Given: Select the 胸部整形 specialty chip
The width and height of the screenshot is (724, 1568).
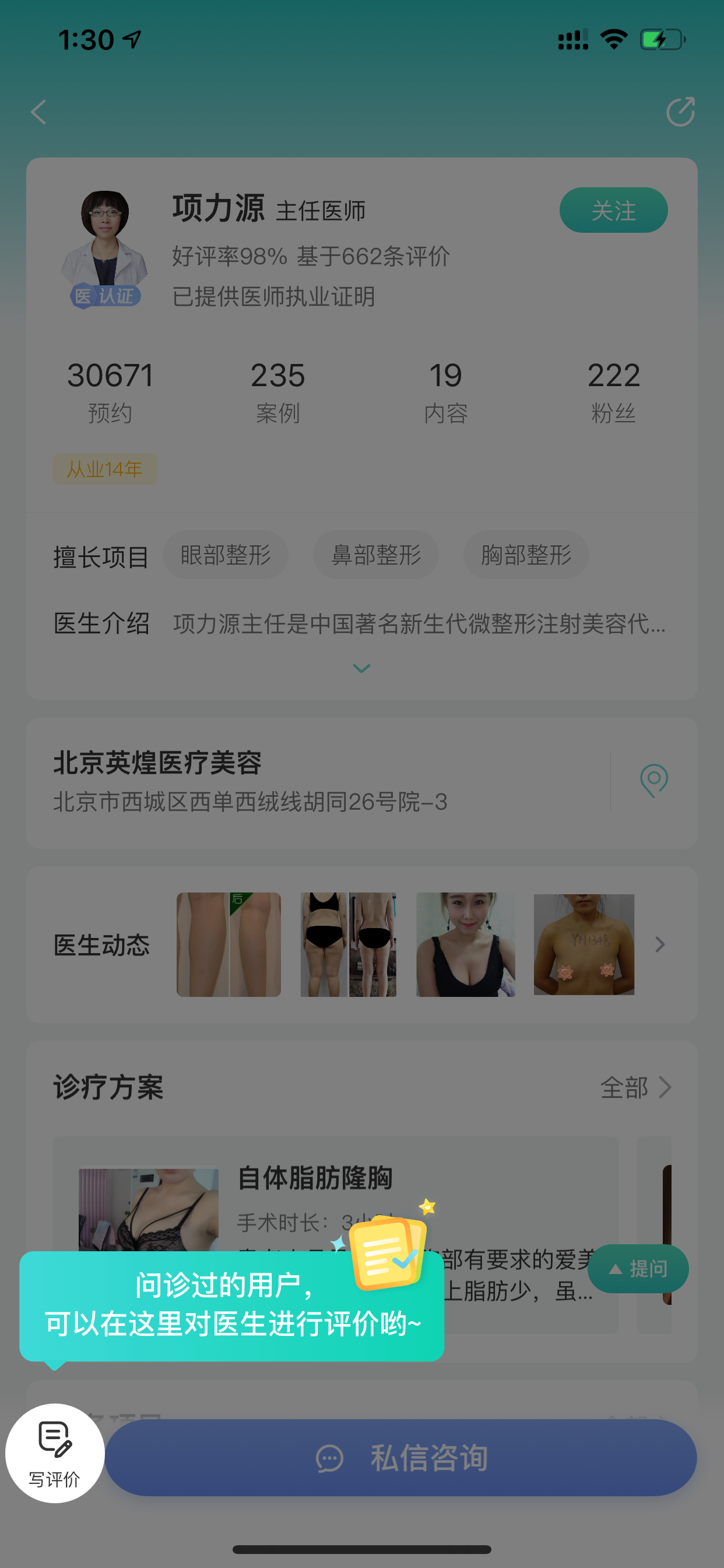Looking at the screenshot, I should point(526,555).
